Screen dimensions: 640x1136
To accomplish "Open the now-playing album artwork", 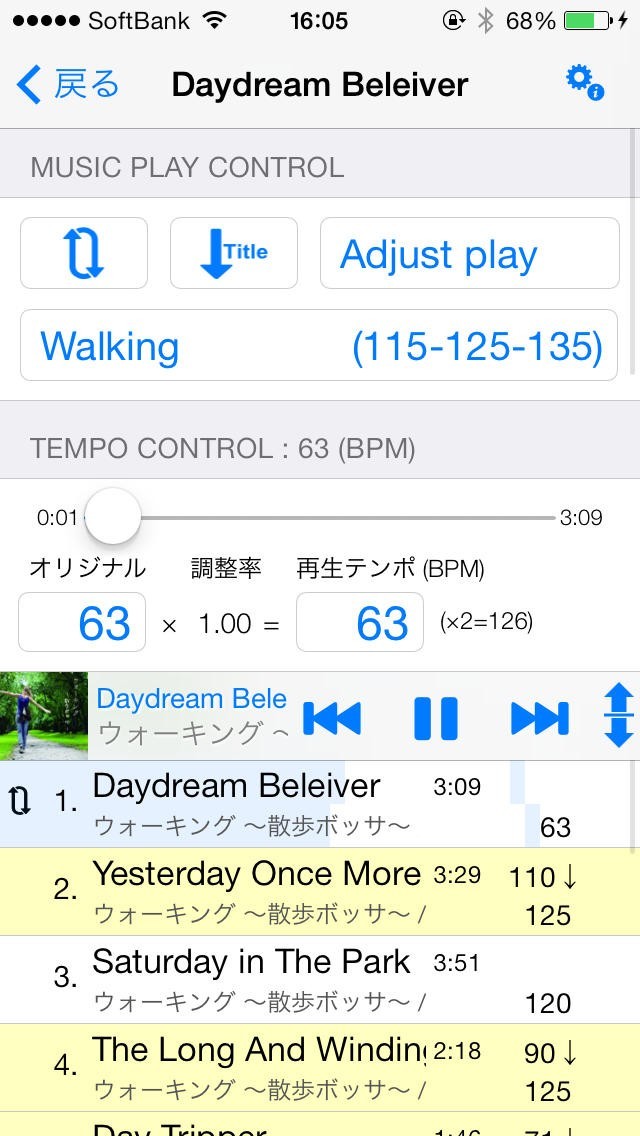I will (x=44, y=716).
